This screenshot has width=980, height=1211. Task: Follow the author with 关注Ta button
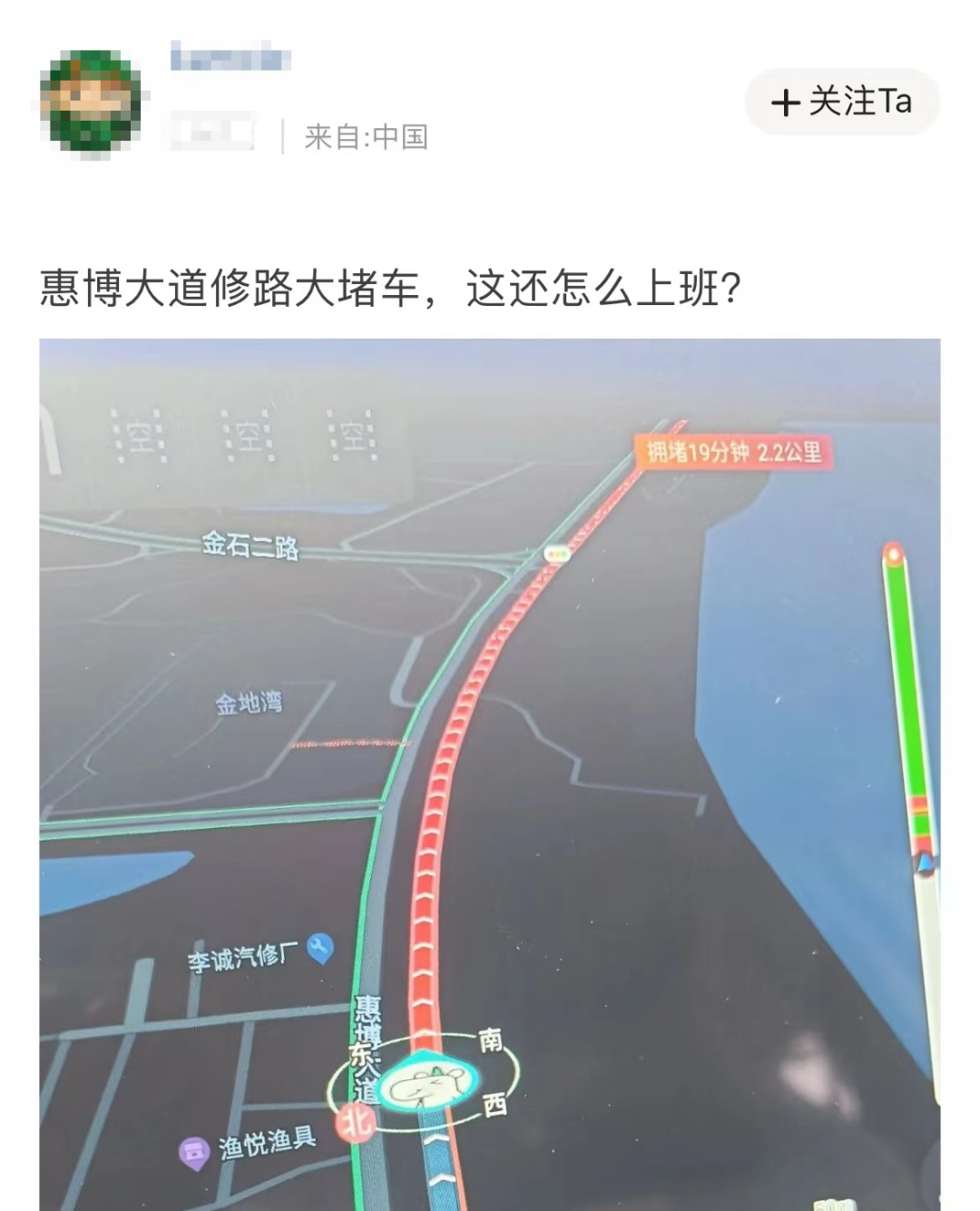pos(841,102)
